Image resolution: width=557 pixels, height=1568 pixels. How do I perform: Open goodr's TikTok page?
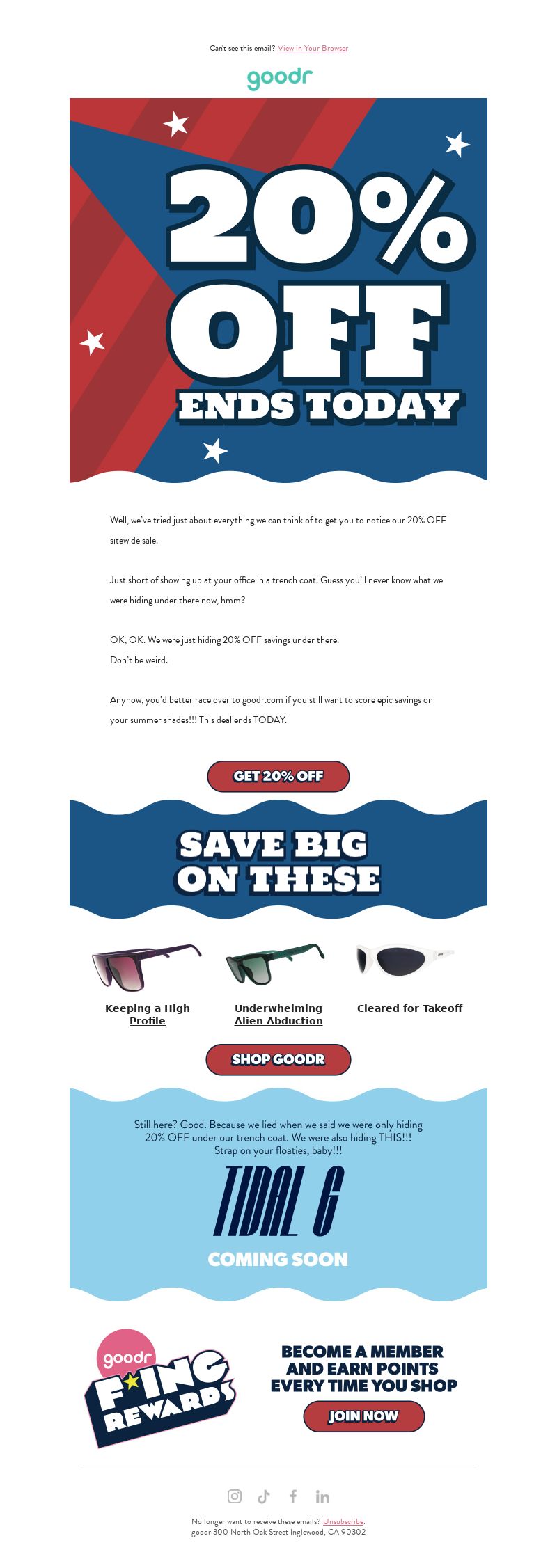pos(264,1496)
